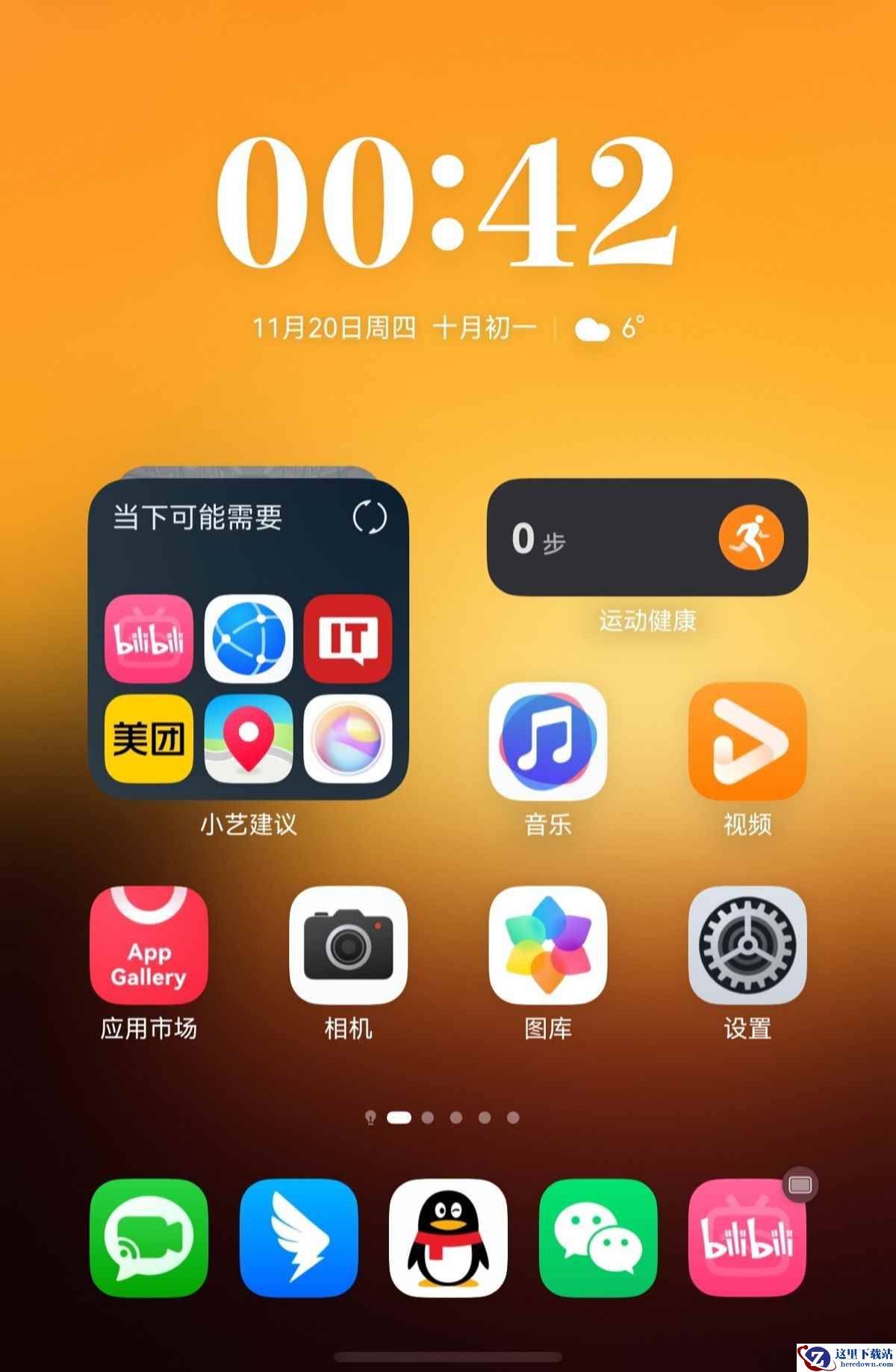This screenshot has width=896, height=1372.
Task: Open the 音乐 app
Action: pos(547,740)
